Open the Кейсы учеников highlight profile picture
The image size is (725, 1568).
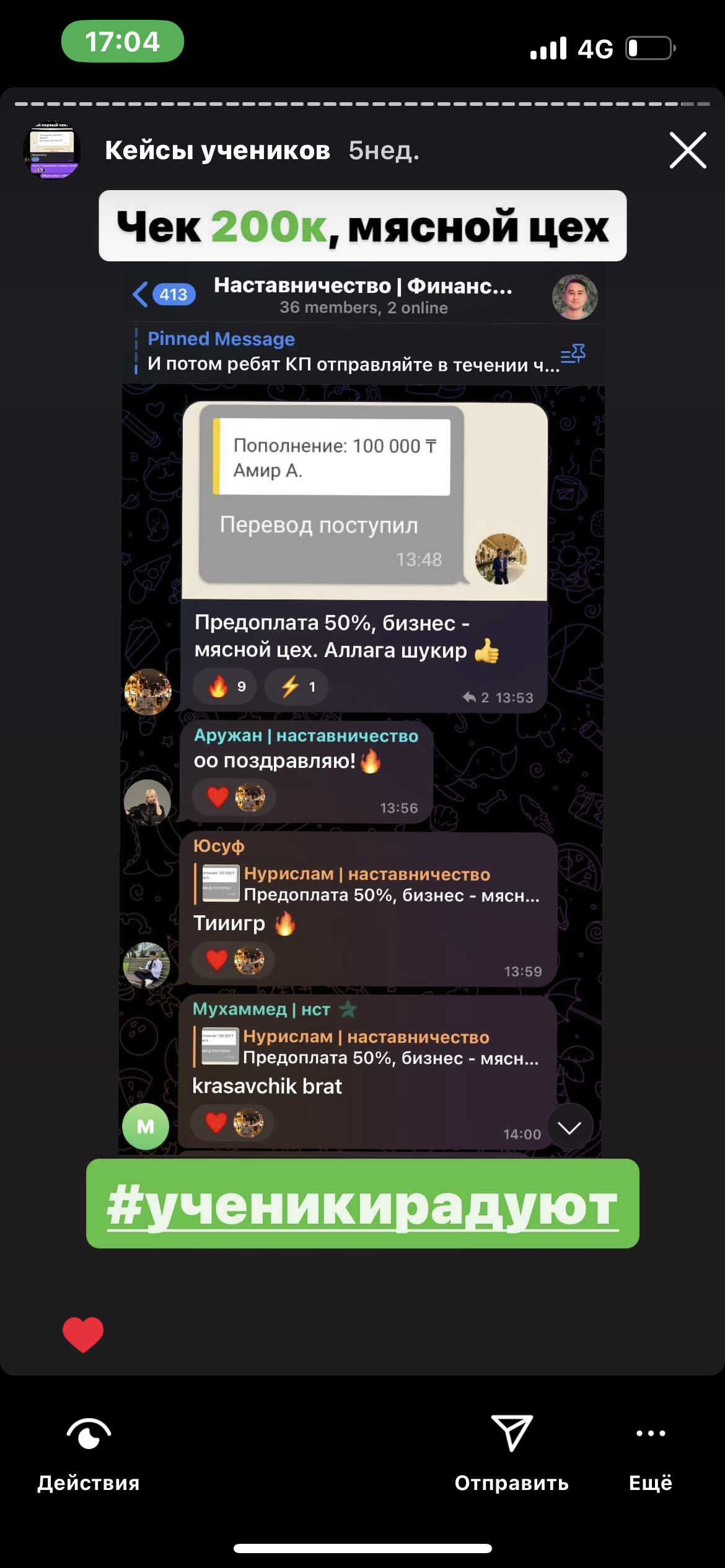pos(52,150)
